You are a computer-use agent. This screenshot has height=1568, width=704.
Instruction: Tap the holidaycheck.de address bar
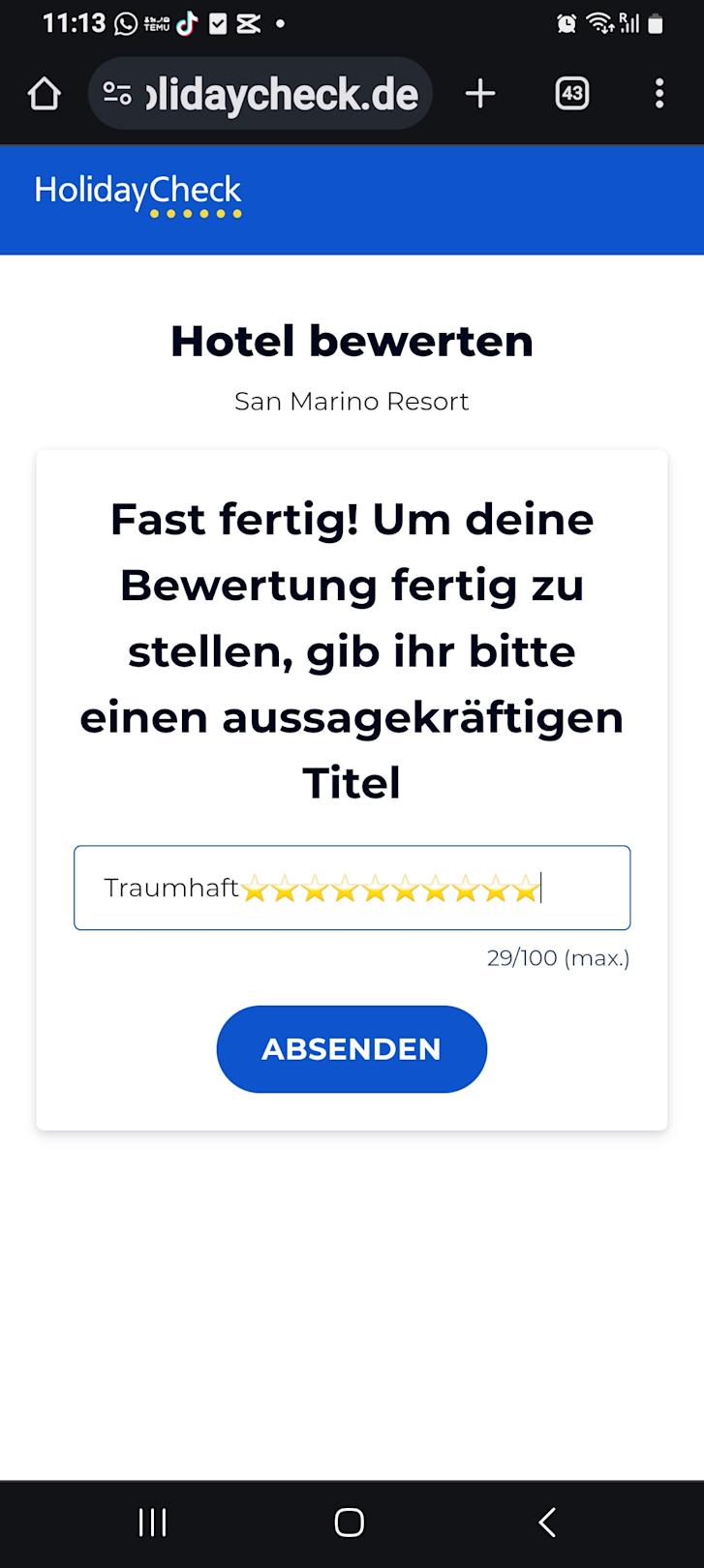click(x=281, y=94)
